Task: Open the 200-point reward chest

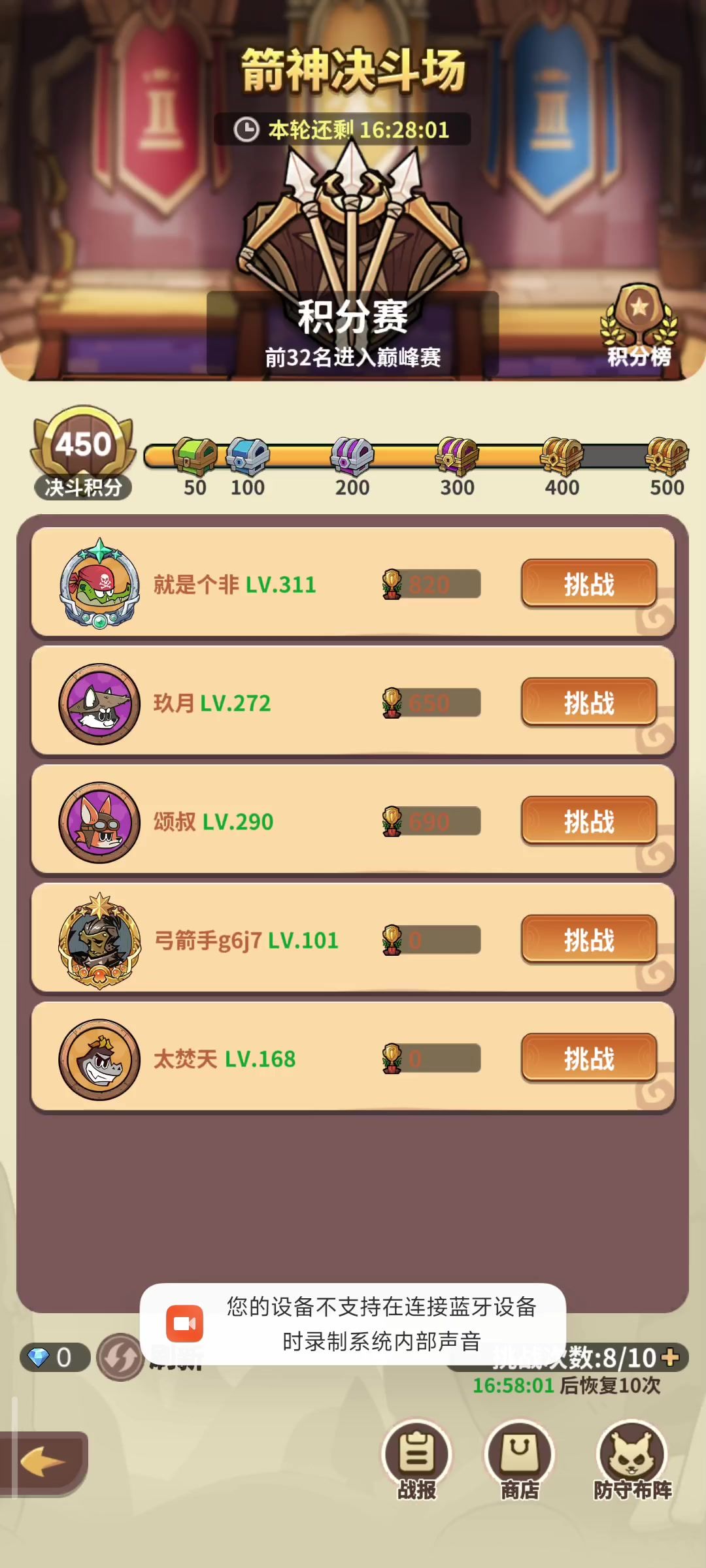Action: [352, 456]
